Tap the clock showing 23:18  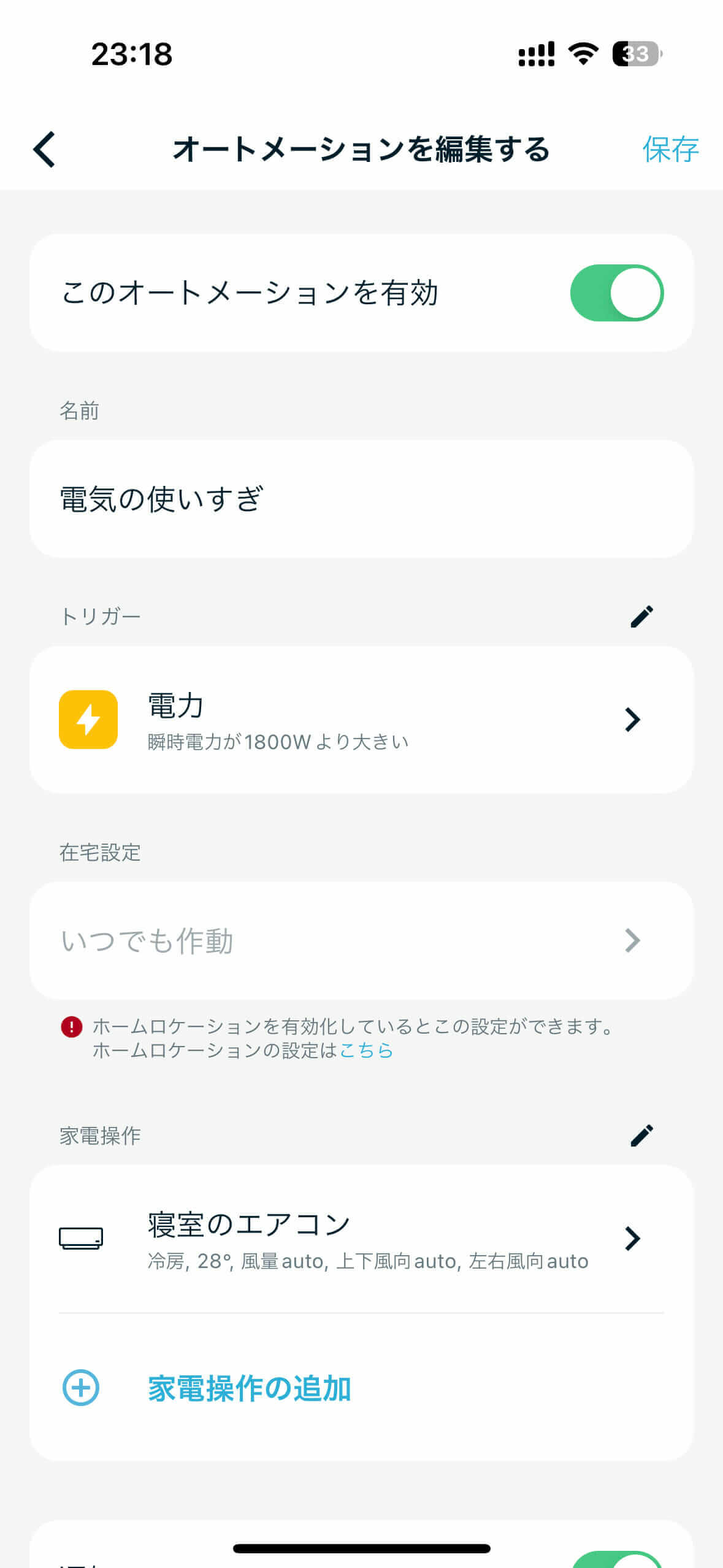pyautogui.click(x=131, y=55)
